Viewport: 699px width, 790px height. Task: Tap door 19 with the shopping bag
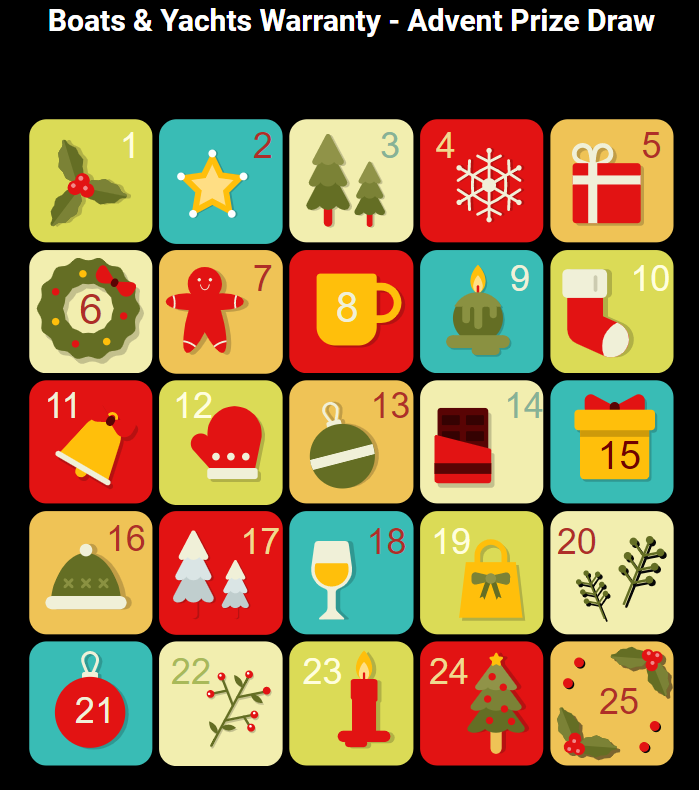(x=481, y=572)
